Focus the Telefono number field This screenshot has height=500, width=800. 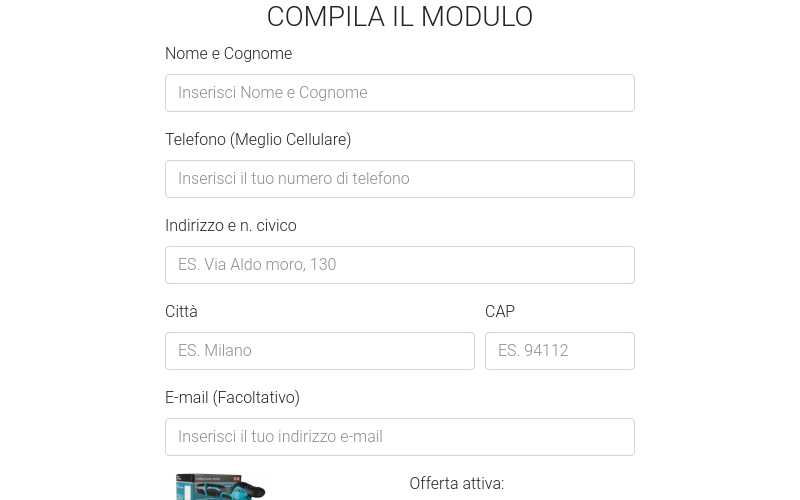[399, 179]
